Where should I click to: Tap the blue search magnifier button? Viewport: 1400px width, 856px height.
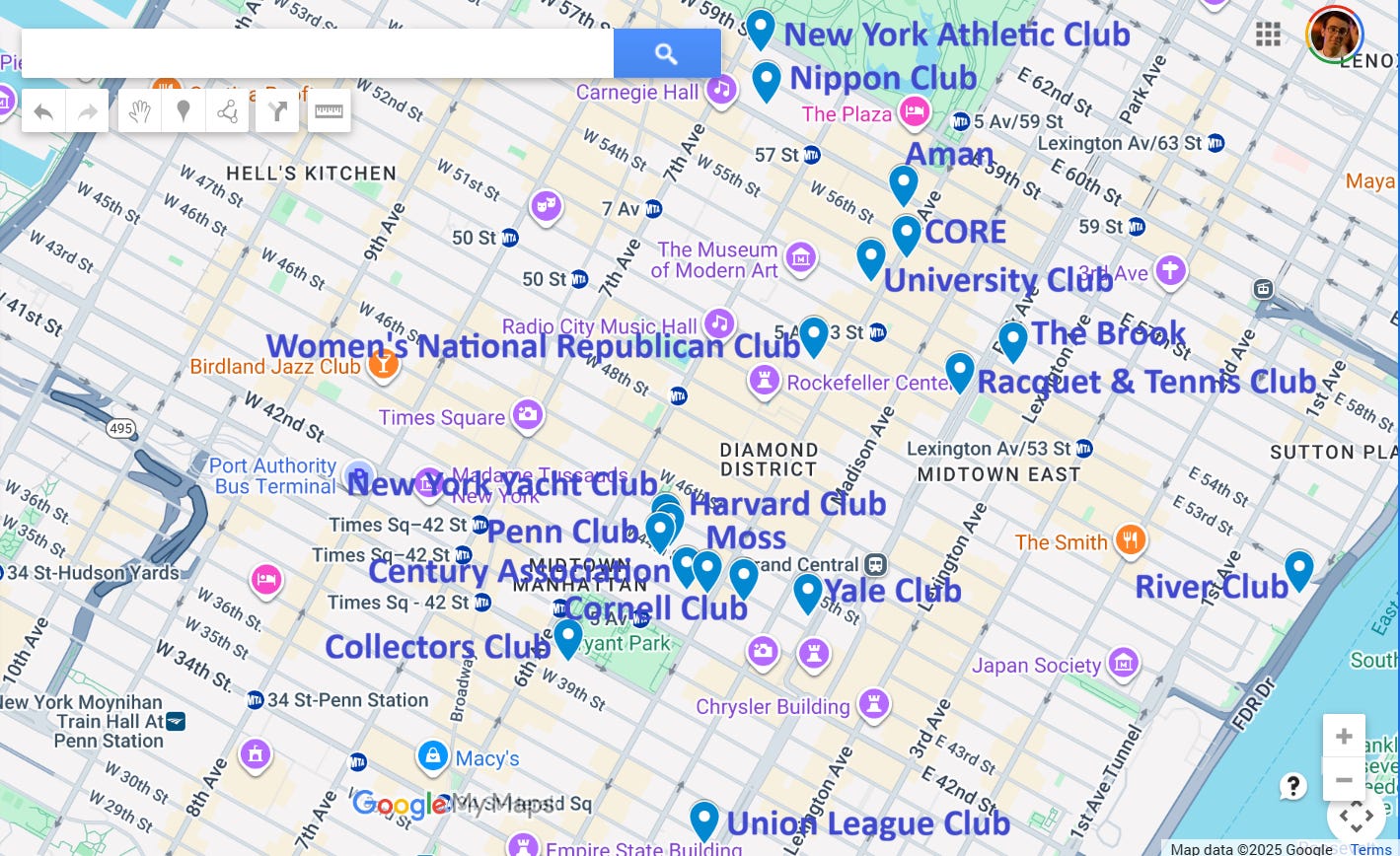(667, 53)
